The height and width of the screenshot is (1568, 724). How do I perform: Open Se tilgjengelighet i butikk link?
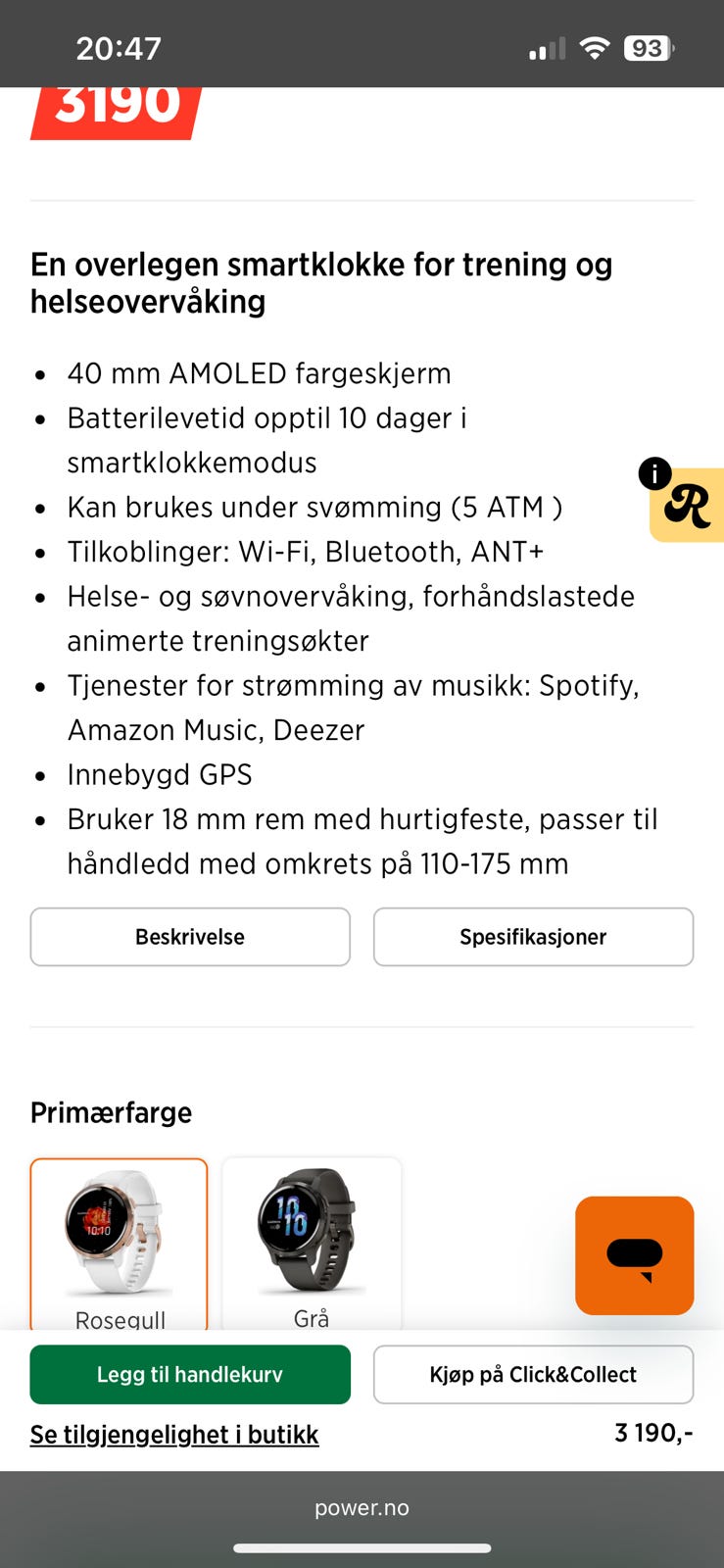173,1434
